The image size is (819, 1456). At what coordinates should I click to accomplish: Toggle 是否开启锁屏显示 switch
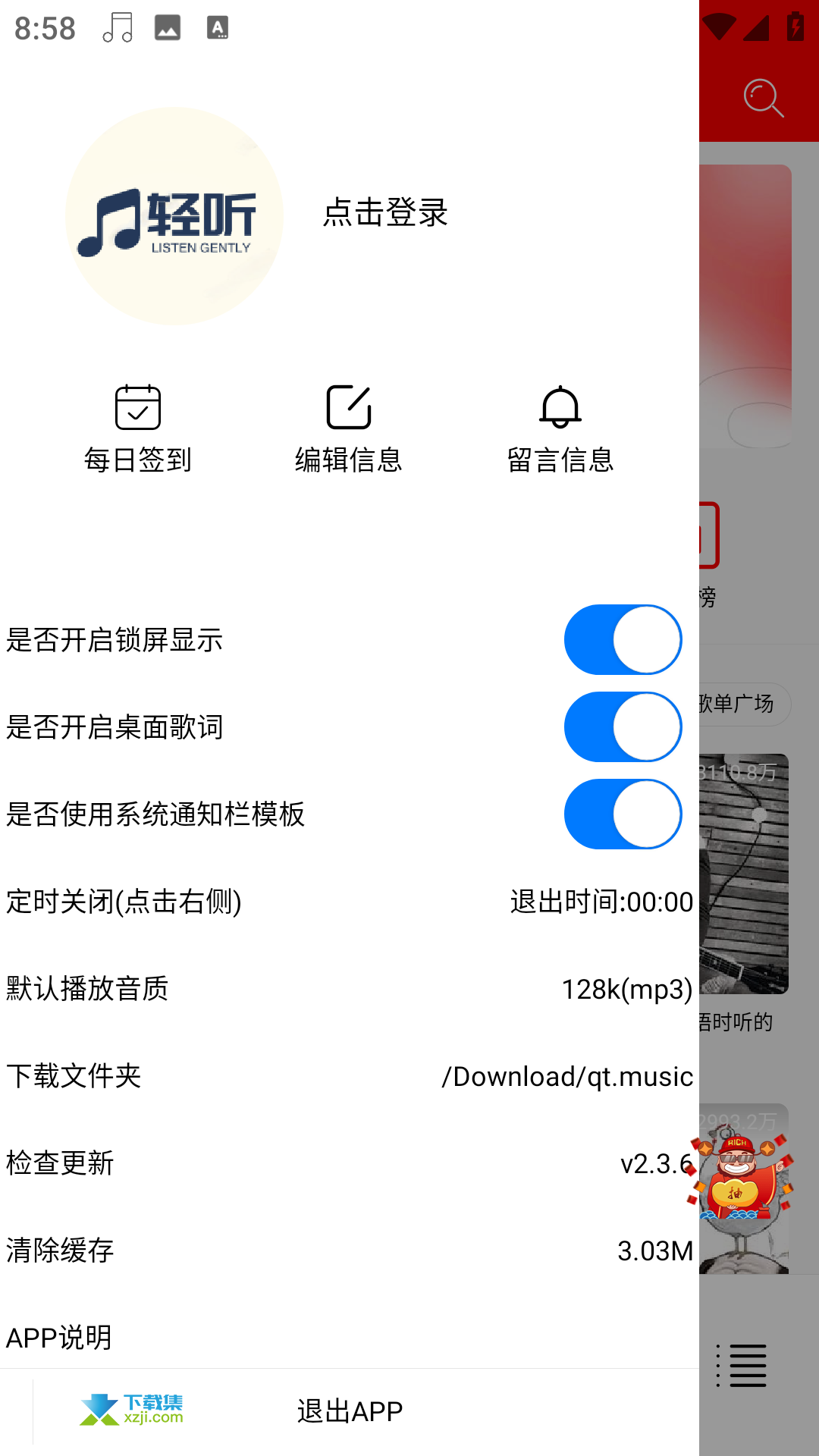click(x=623, y=640)
